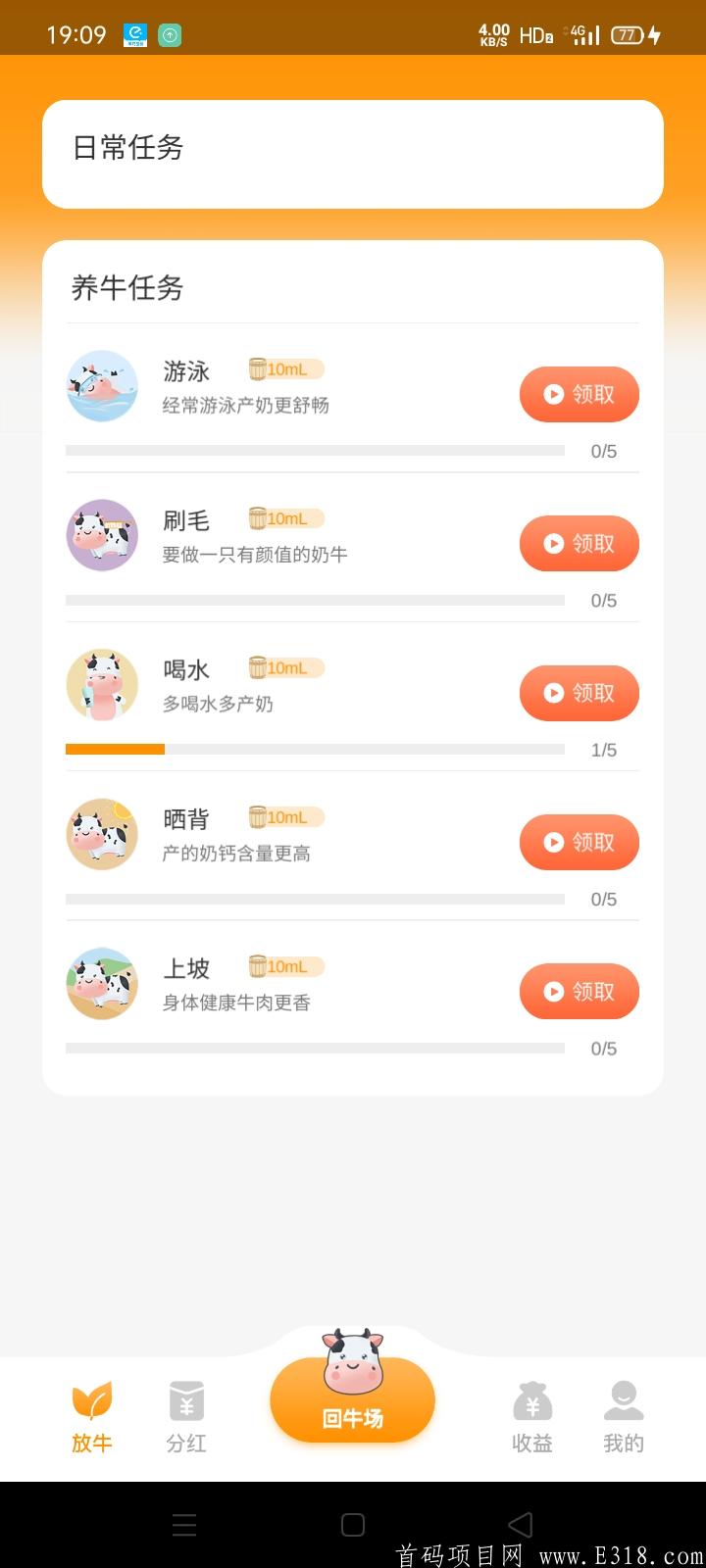Tap the play icon inside the 喝水 领取 button
The image size is (706, 1568).
(x=552, y=693)
